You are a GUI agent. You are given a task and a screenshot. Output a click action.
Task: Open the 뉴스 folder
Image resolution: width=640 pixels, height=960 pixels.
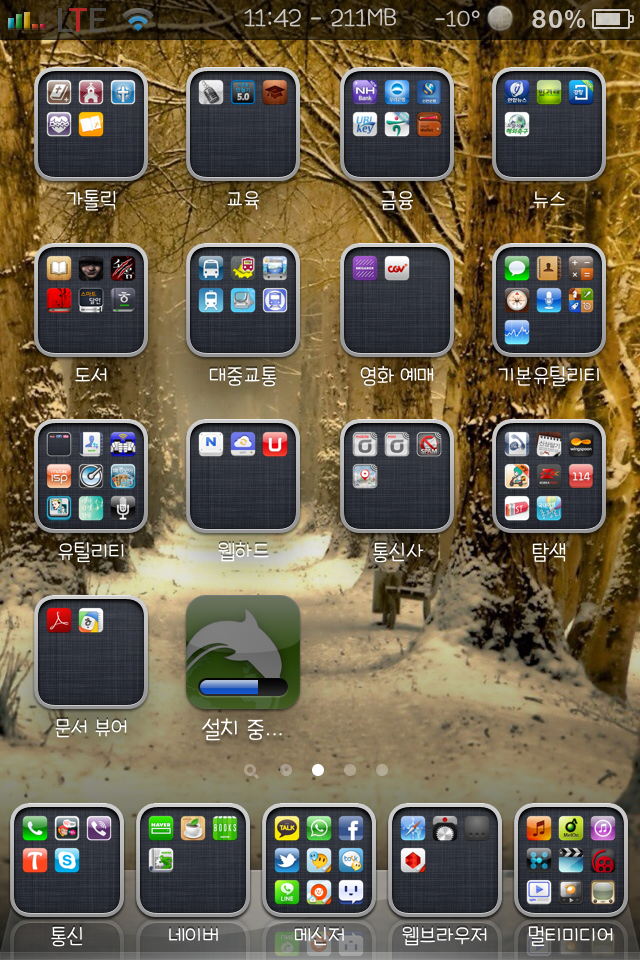[x=549, y=124]
